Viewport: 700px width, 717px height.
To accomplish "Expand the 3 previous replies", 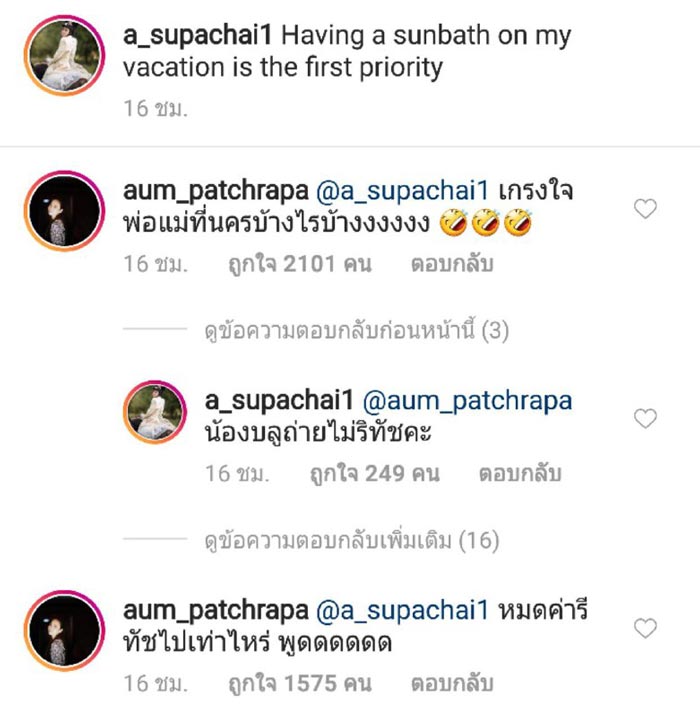I will coord(355,331).
